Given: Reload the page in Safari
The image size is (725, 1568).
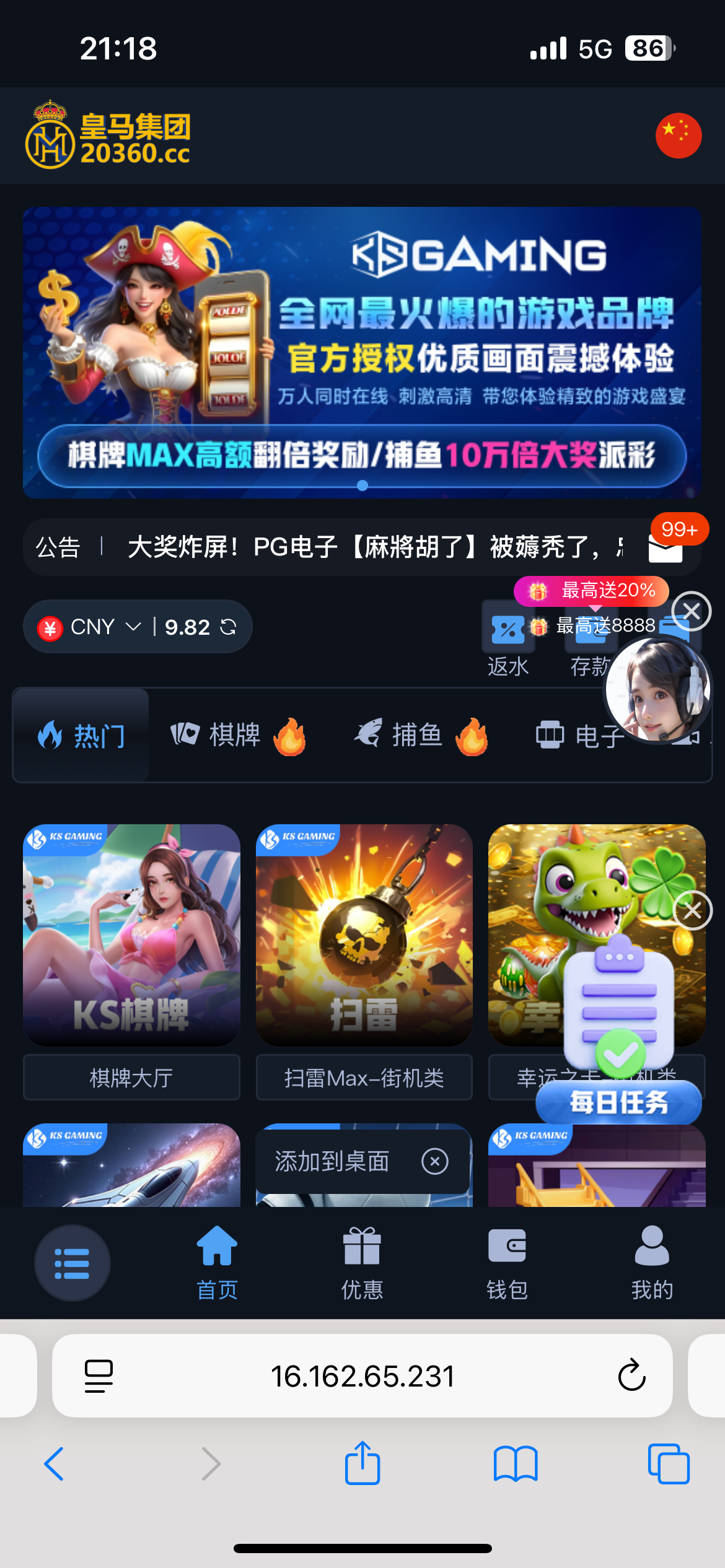Looking at the screenshot, I should click(631, 1375).
